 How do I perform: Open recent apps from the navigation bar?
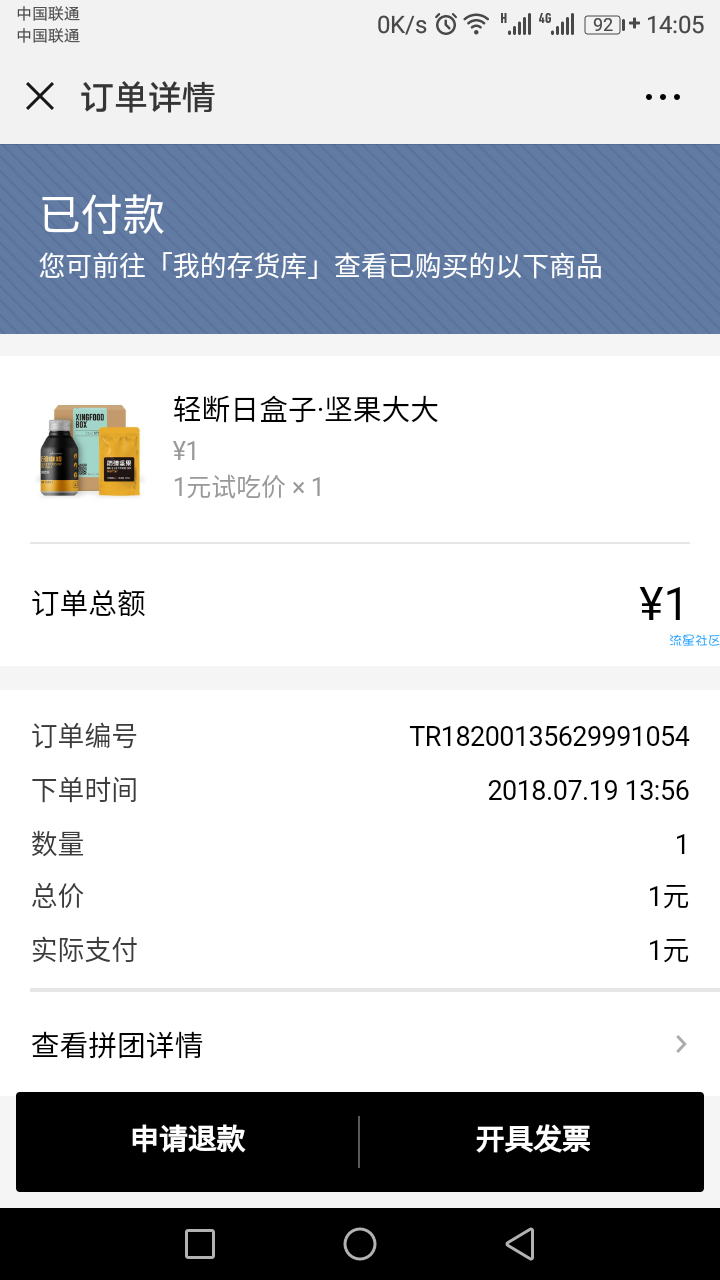pyautogui.click(x=200, y=1244)
